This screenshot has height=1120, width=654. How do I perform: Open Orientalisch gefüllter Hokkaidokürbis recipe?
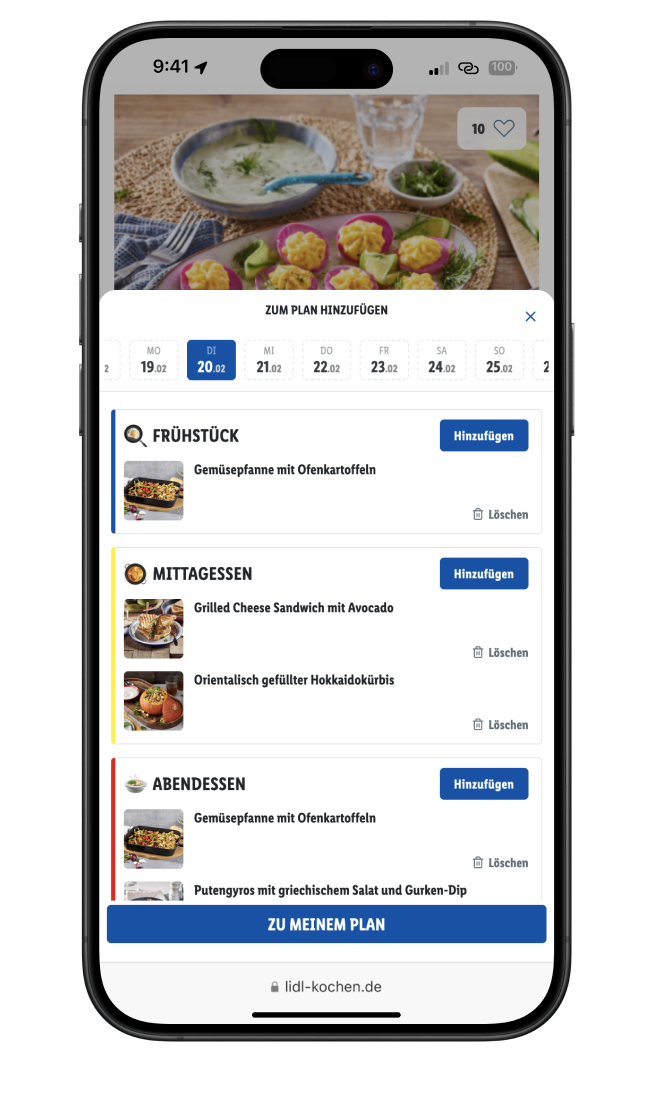[293, 680]
